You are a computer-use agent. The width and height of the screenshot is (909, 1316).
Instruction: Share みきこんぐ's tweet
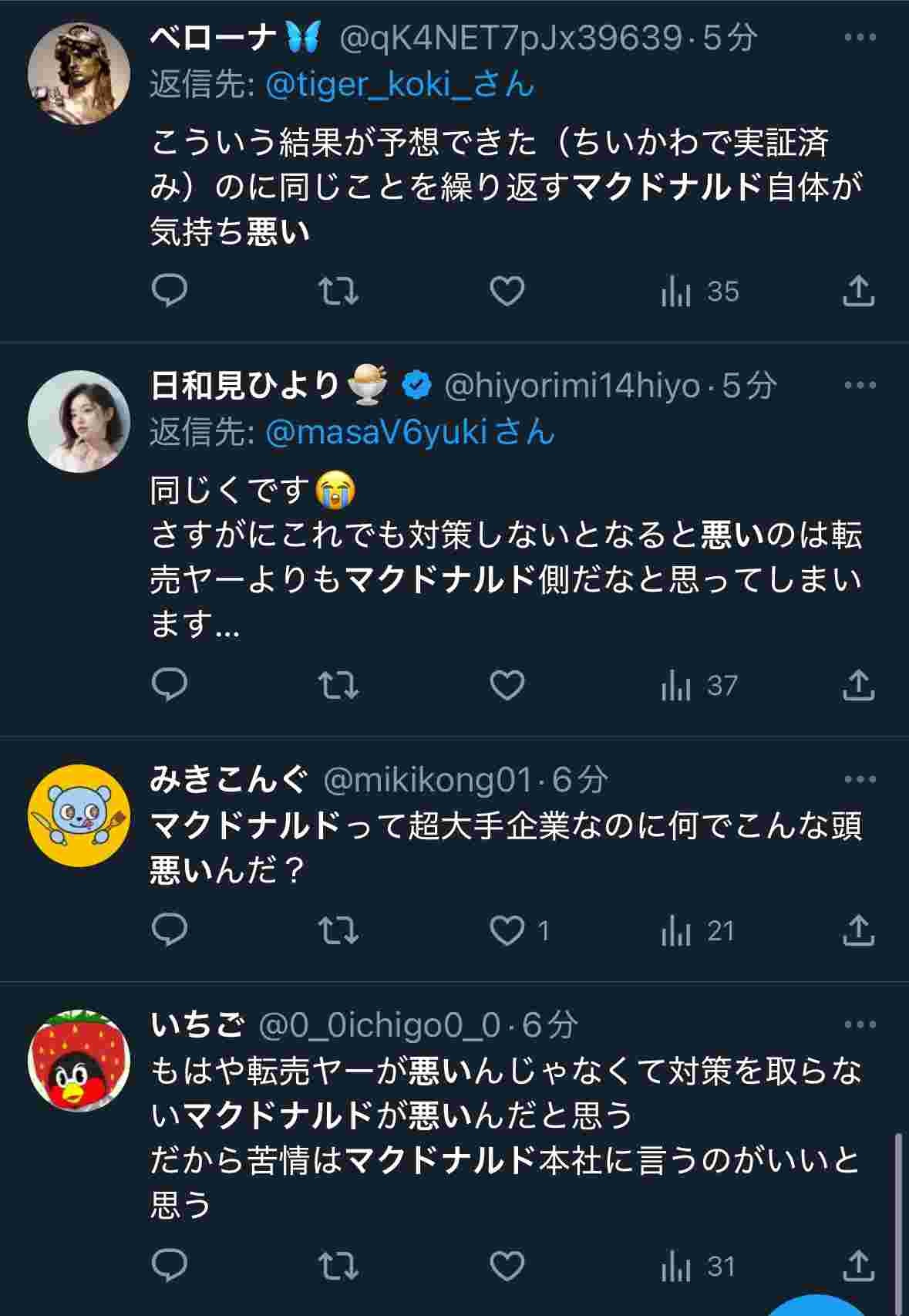858,930
